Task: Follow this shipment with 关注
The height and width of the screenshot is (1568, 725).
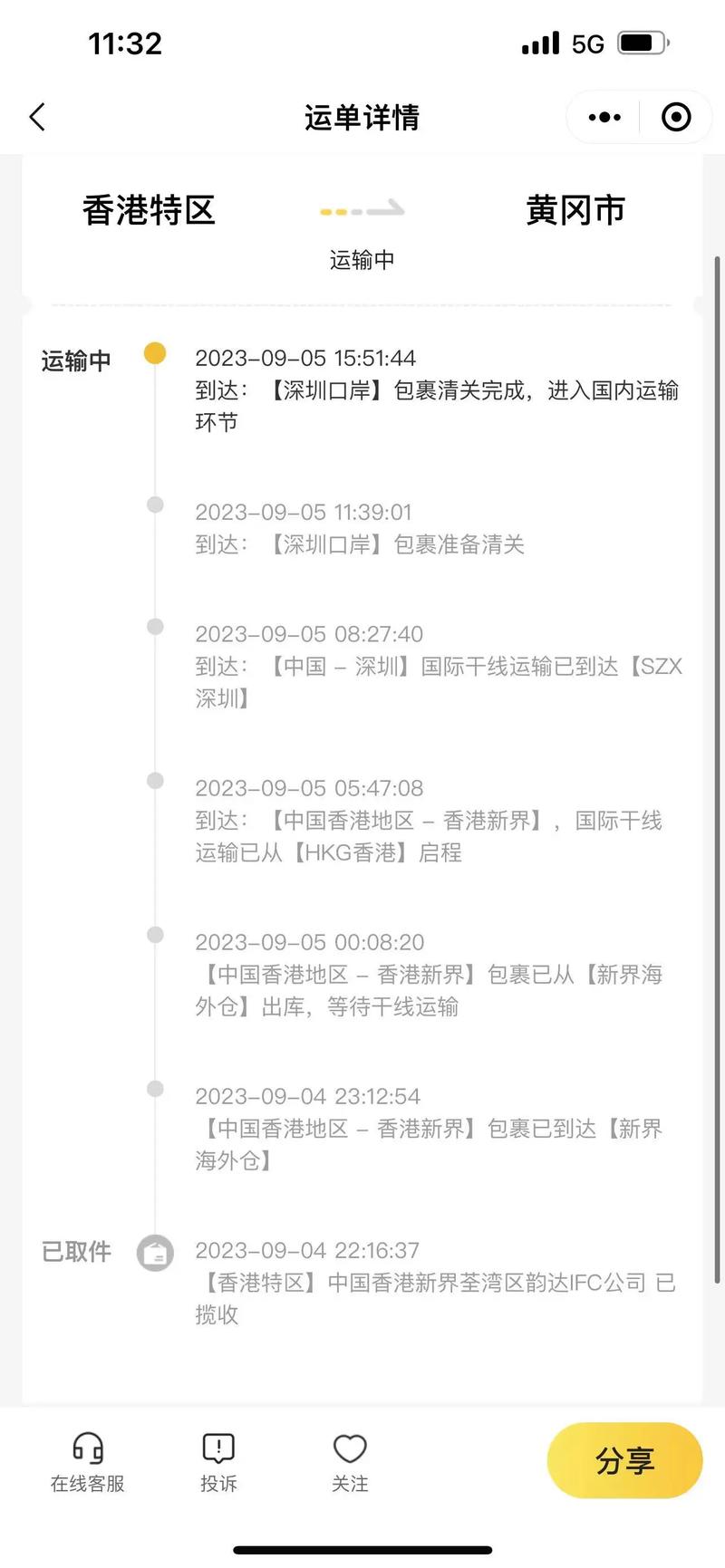Action: [x=350, y=1462]
